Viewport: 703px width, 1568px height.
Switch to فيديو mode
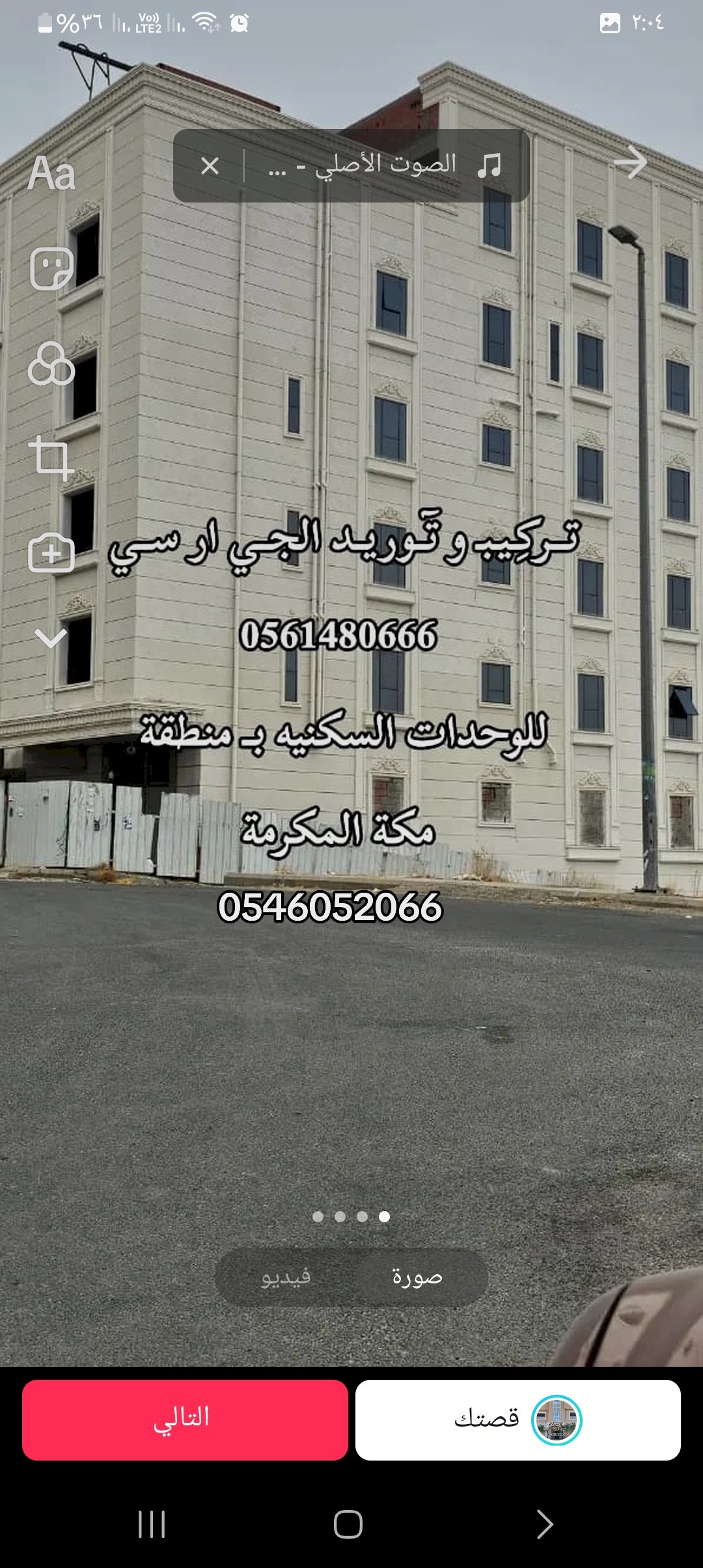[x=286, y=1277]
